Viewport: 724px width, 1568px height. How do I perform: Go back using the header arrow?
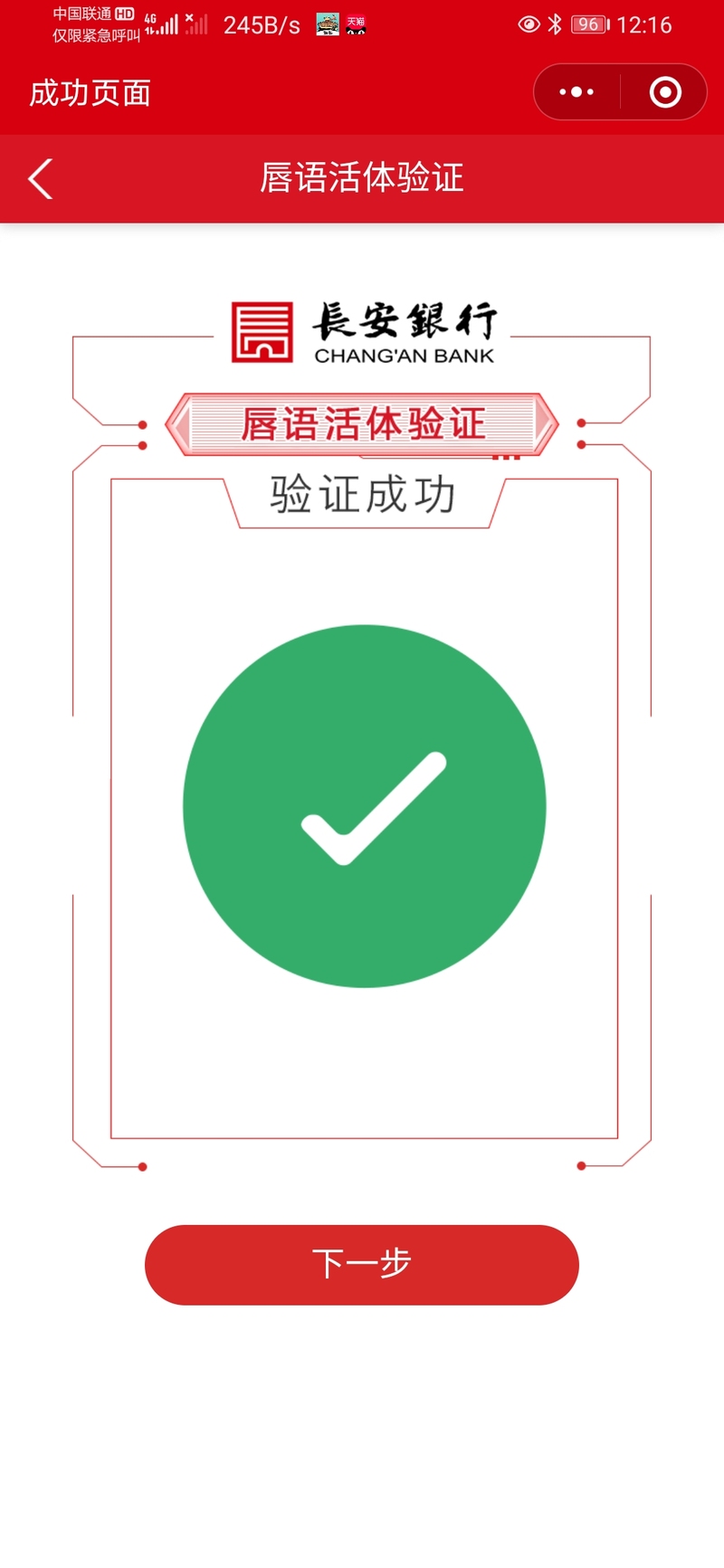click(x=41, y=178)
